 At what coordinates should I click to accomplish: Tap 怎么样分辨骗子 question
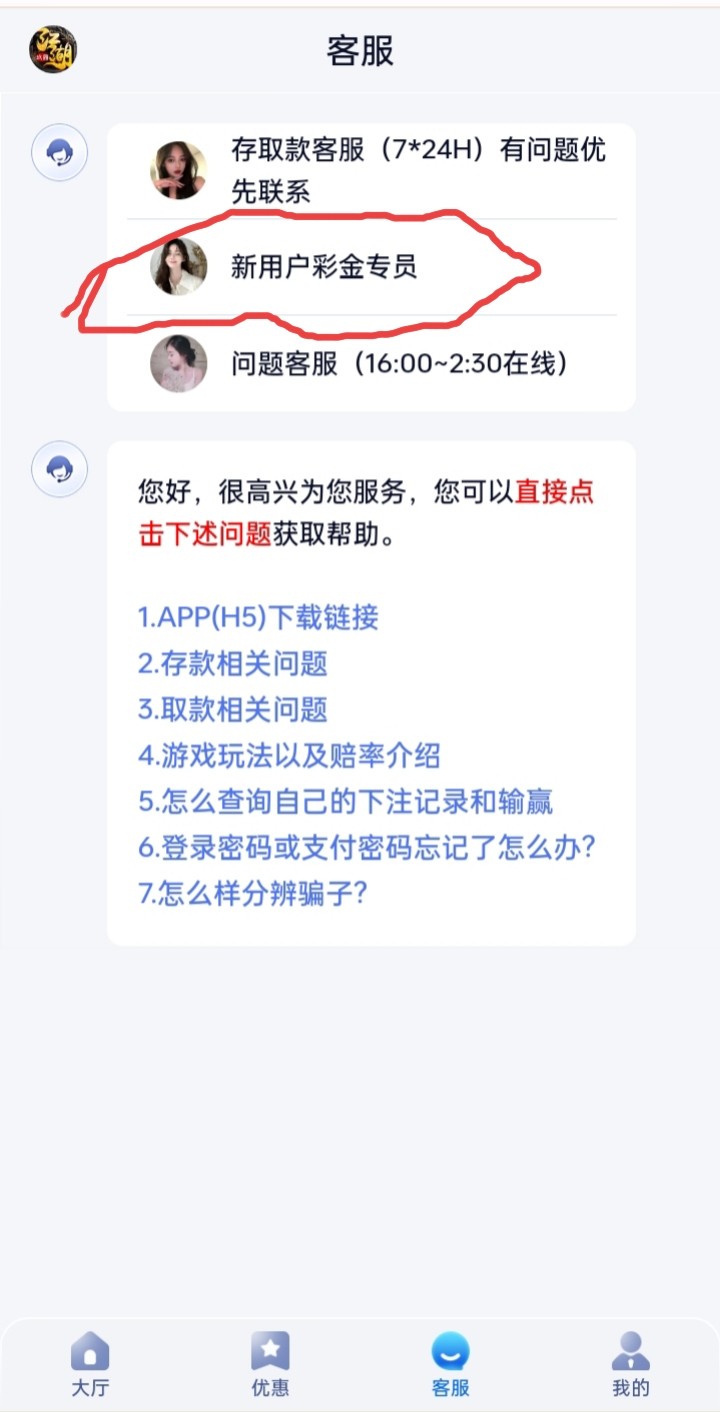click(x=253, y=893)
